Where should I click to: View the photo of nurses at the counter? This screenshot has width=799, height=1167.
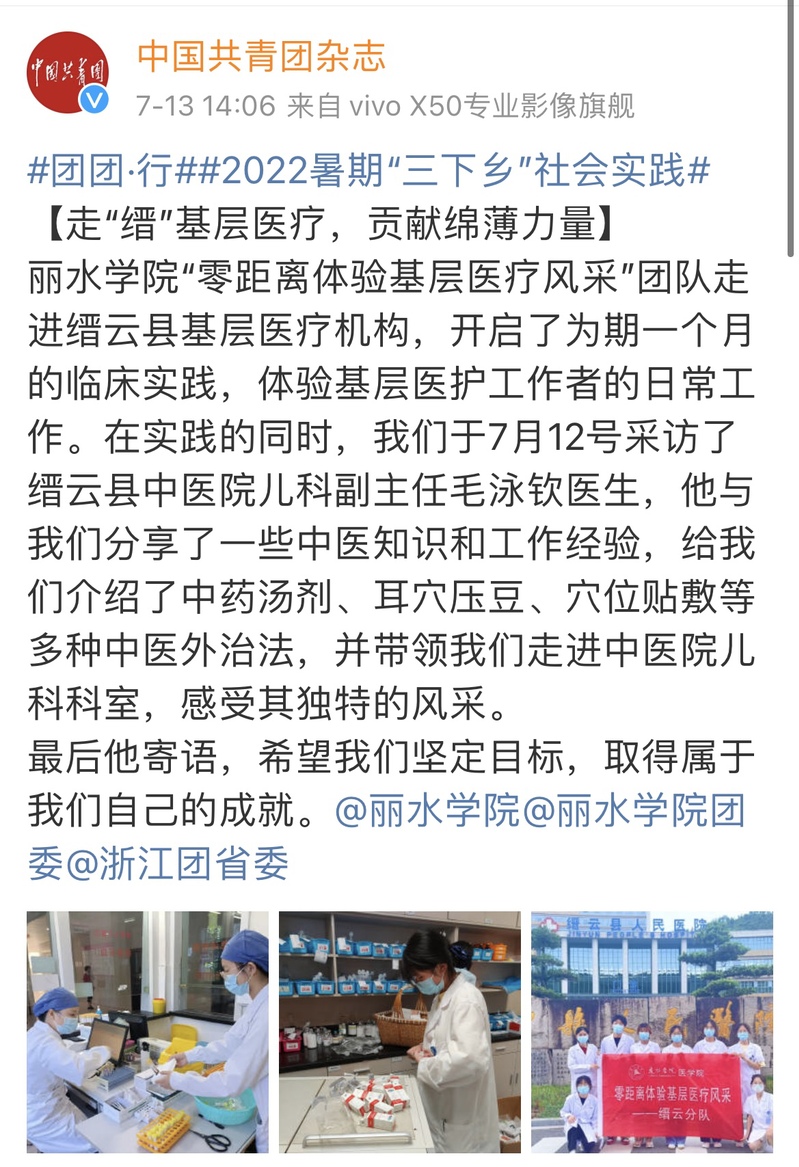click(x=147, y=1031)
